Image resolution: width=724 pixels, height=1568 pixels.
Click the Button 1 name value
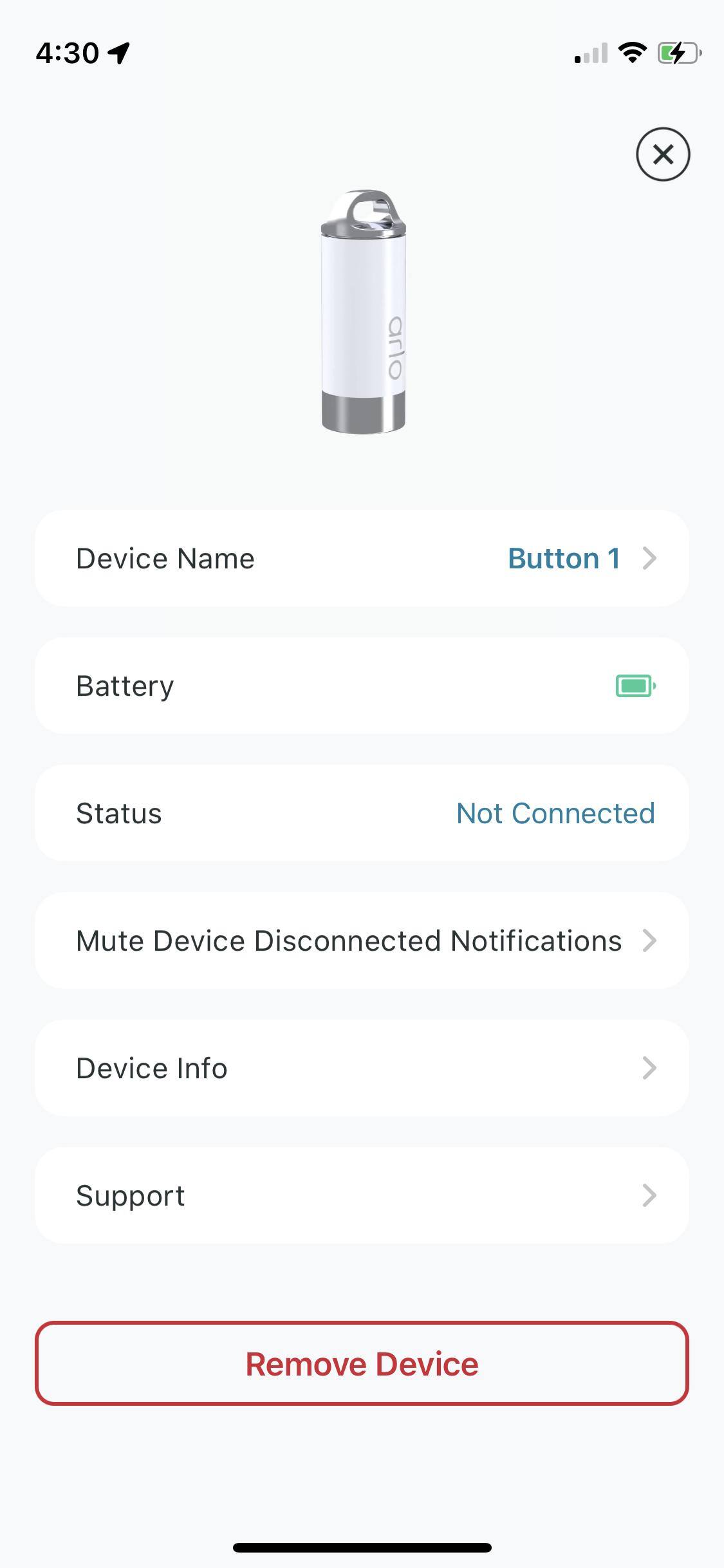(x=564, y=558)
